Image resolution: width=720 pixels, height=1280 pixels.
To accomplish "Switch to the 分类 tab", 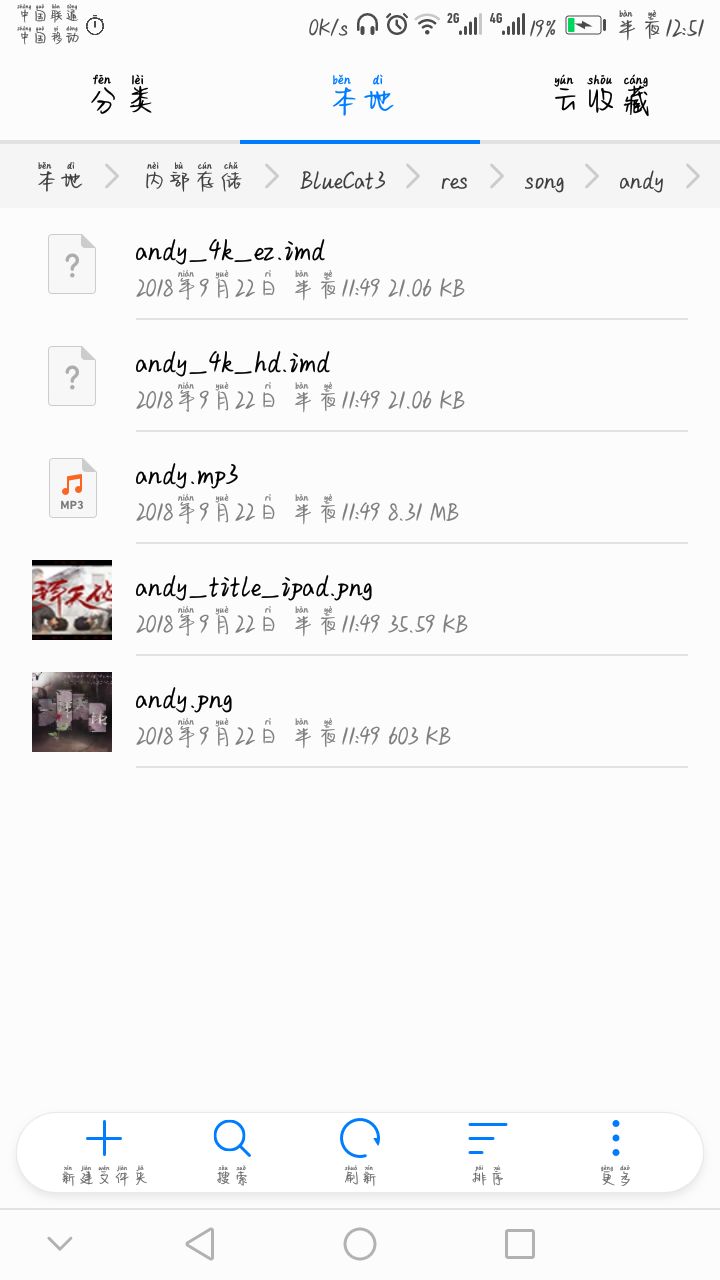I will click(120, 100).
